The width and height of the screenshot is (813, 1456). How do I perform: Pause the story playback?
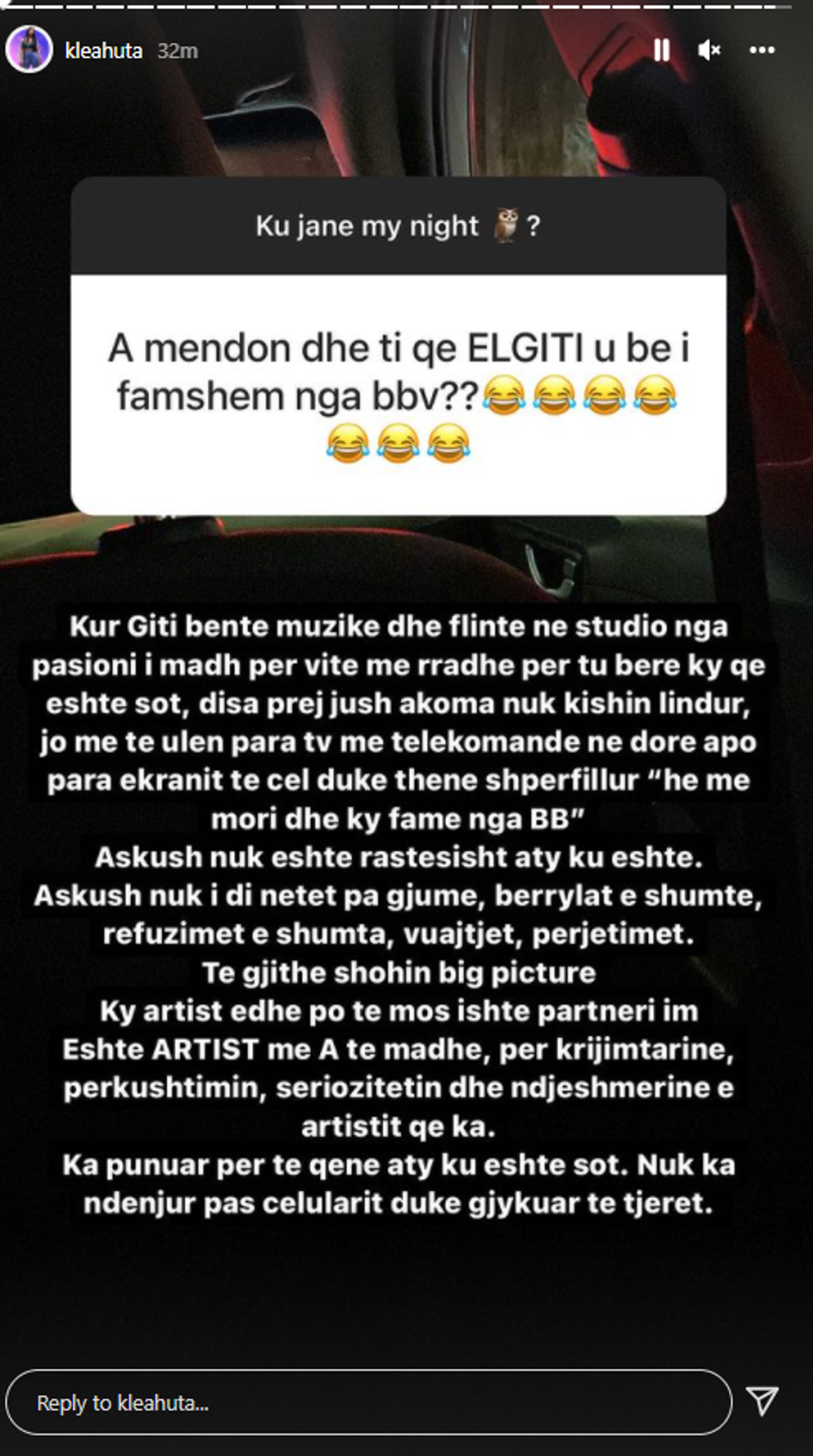coord(661,51)
